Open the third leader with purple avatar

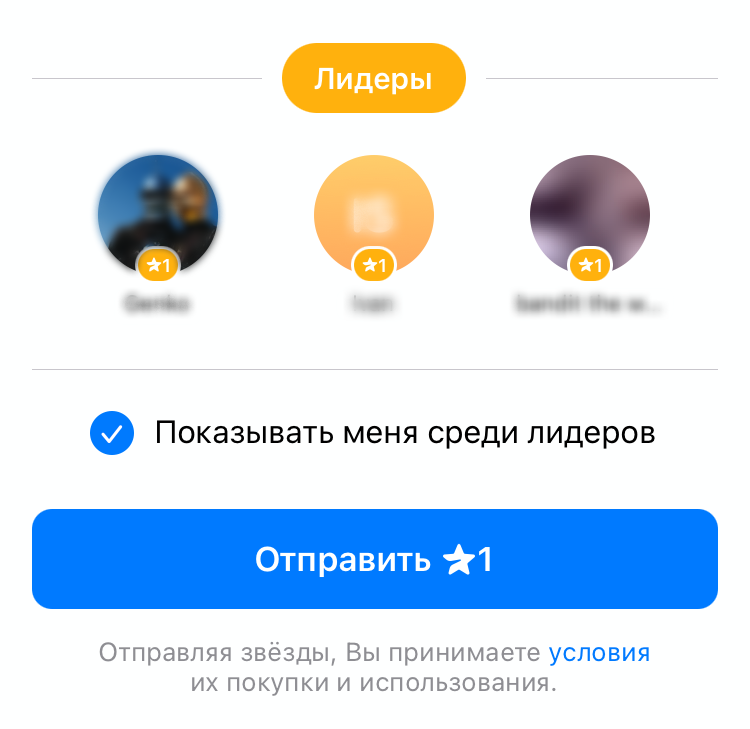[590, 215]
